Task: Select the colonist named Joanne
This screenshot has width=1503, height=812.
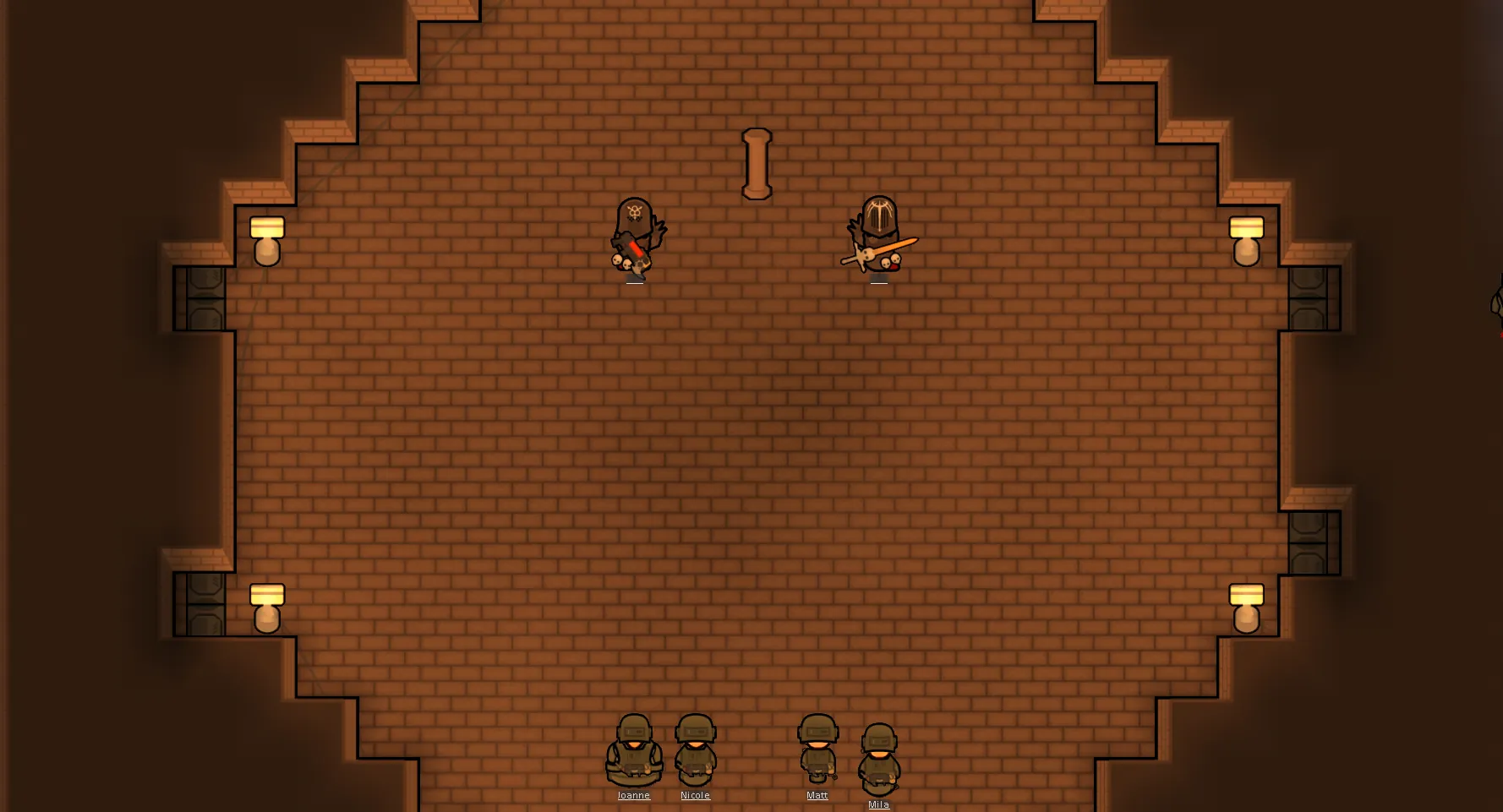Action: pos(633,752)
